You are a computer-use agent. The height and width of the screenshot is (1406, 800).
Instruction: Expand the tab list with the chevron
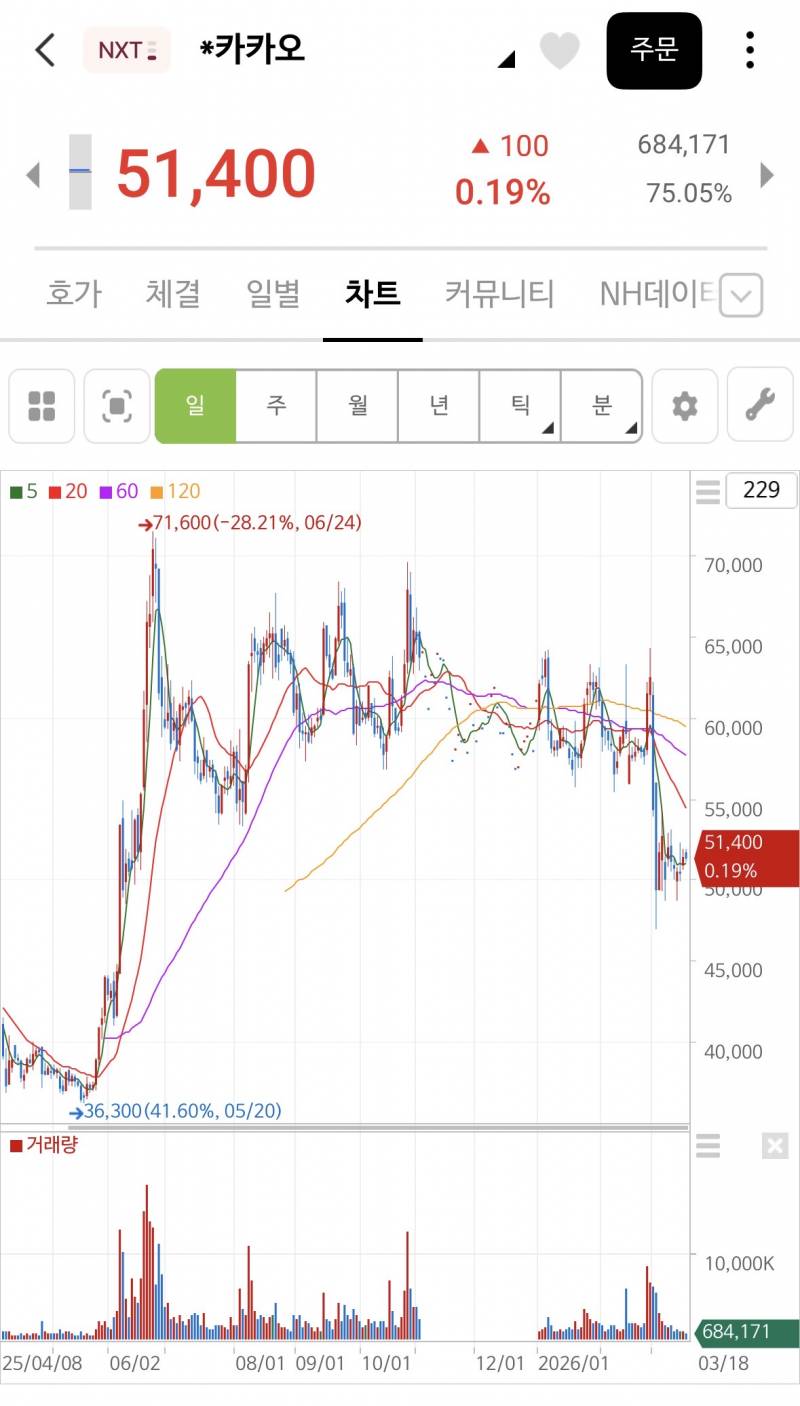click(x=741, y=296)
